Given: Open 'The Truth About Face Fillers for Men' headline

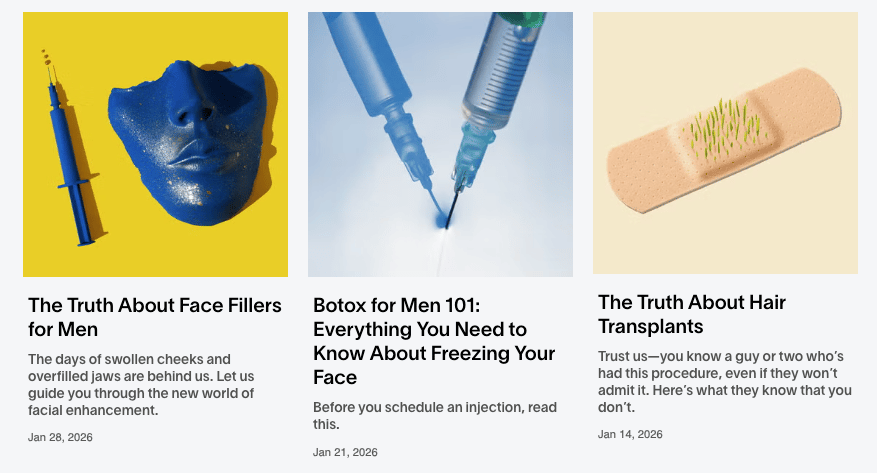Looking at the screenshot, I should (155, 316).
